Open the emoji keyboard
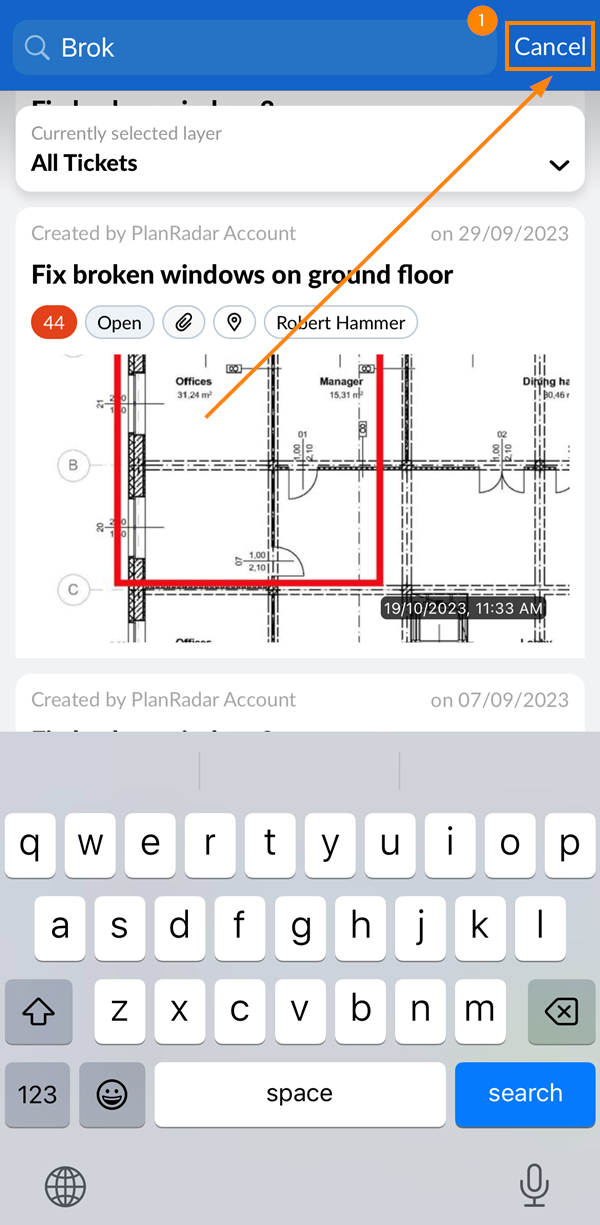600x1225 pixels. click(112, 1094)
